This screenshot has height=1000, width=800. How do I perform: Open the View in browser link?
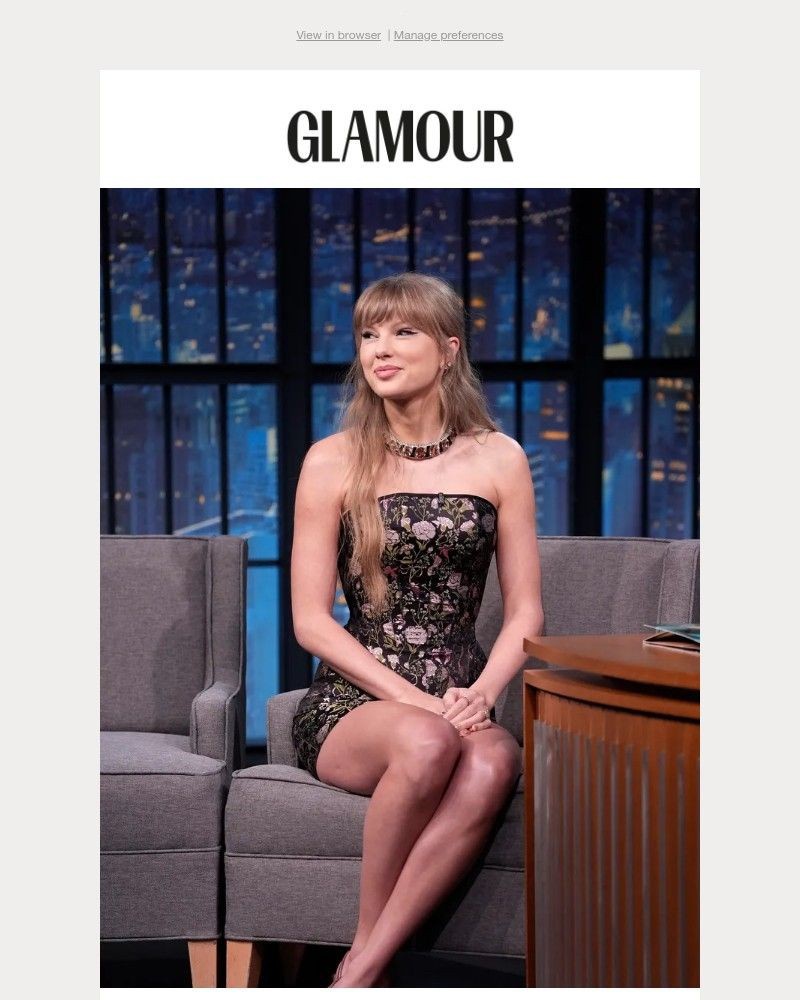338,35
